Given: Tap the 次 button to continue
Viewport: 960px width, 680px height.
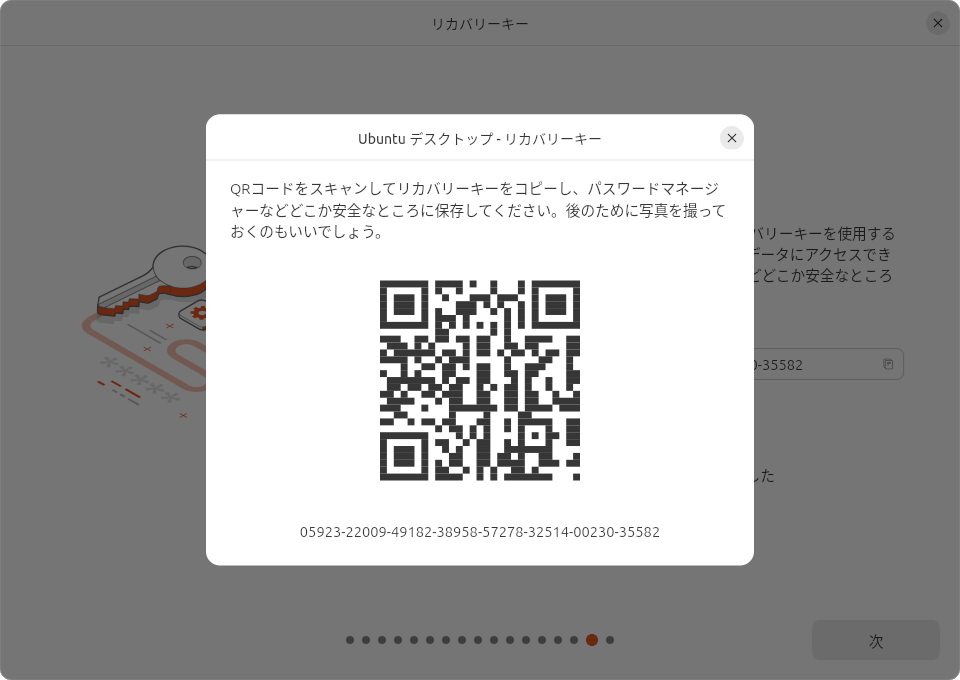Looking at the screenshot, I should (x=875, y=640).
